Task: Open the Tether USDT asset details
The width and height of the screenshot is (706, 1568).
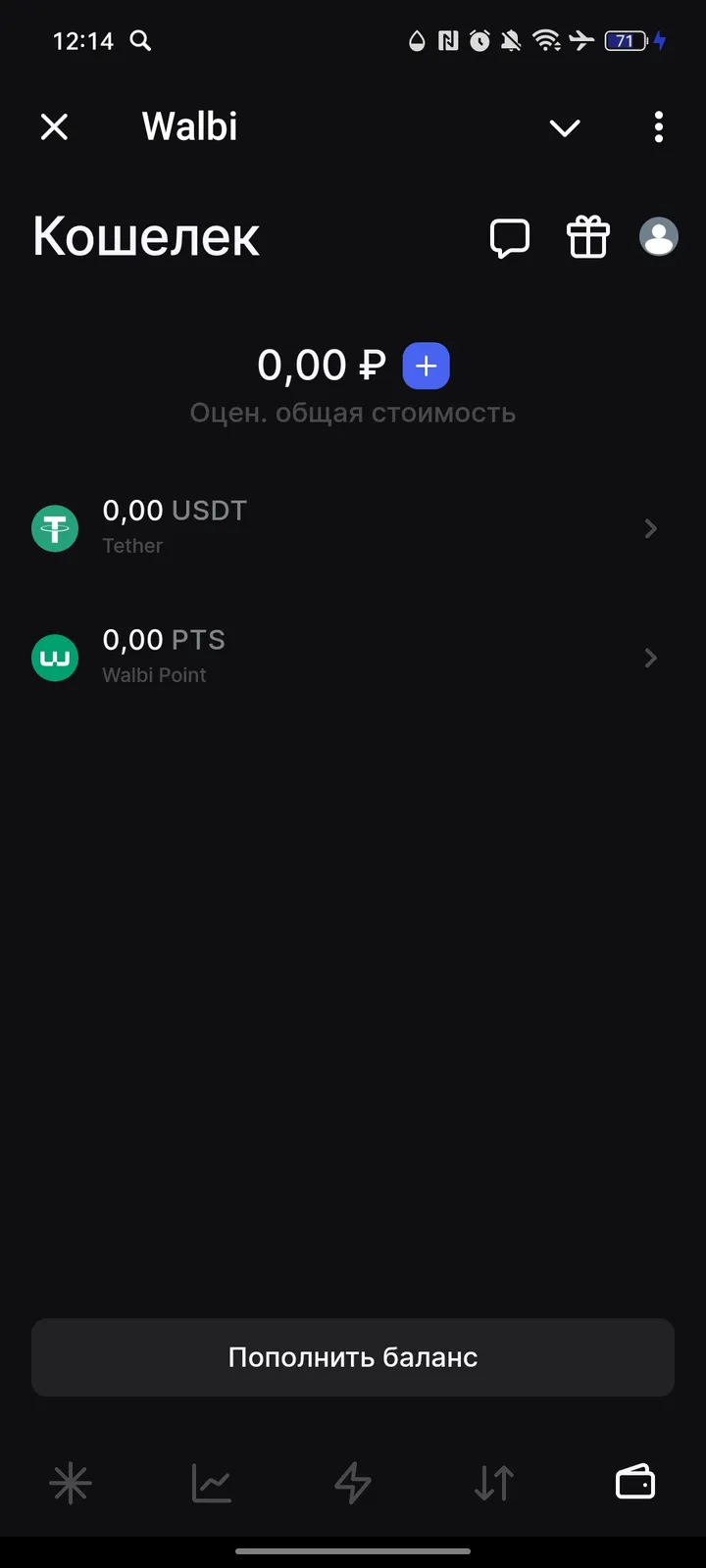Action: tap(353, 528)
